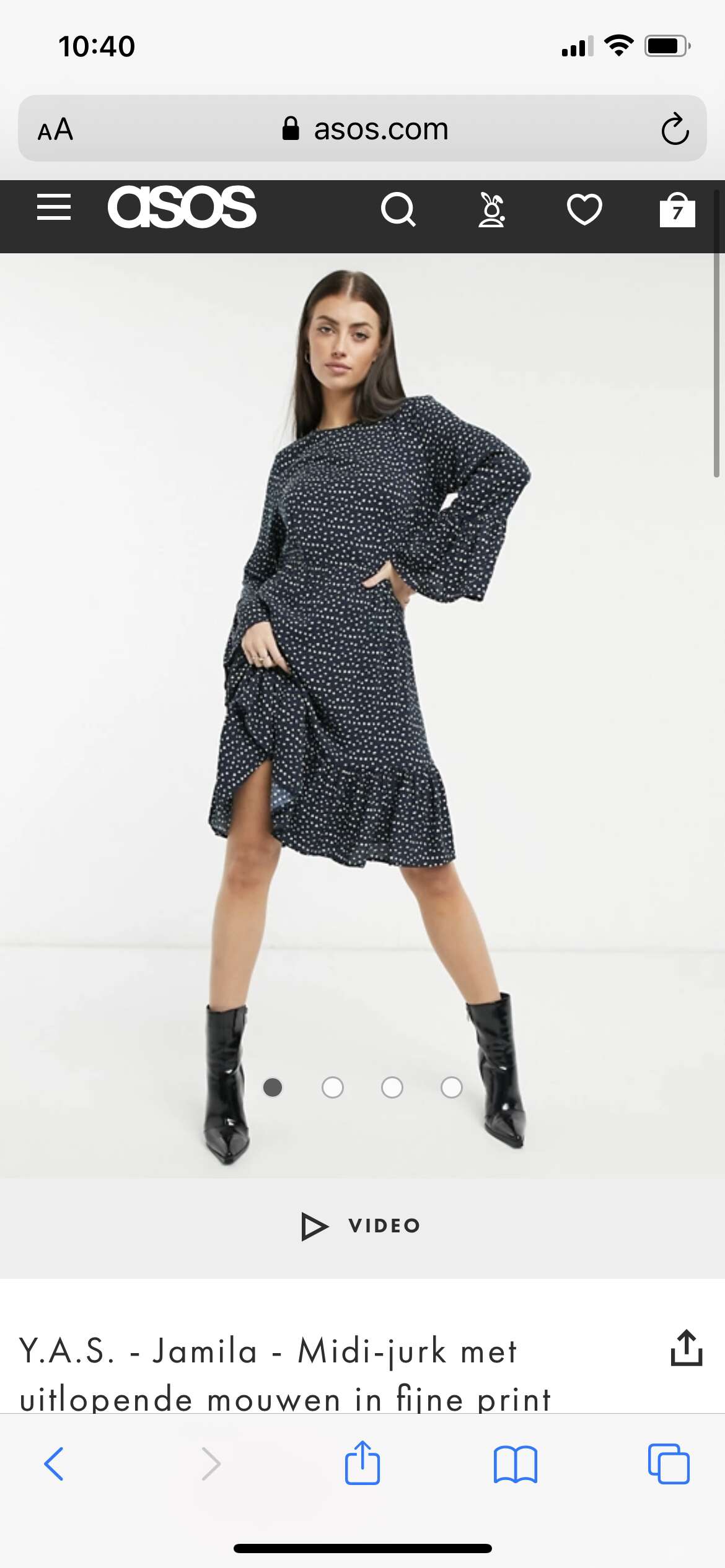Image resolution: width=725 pixels, height=1568 pixels.
Task: Open the Safari share sheet
Action: click(362, 1462)
